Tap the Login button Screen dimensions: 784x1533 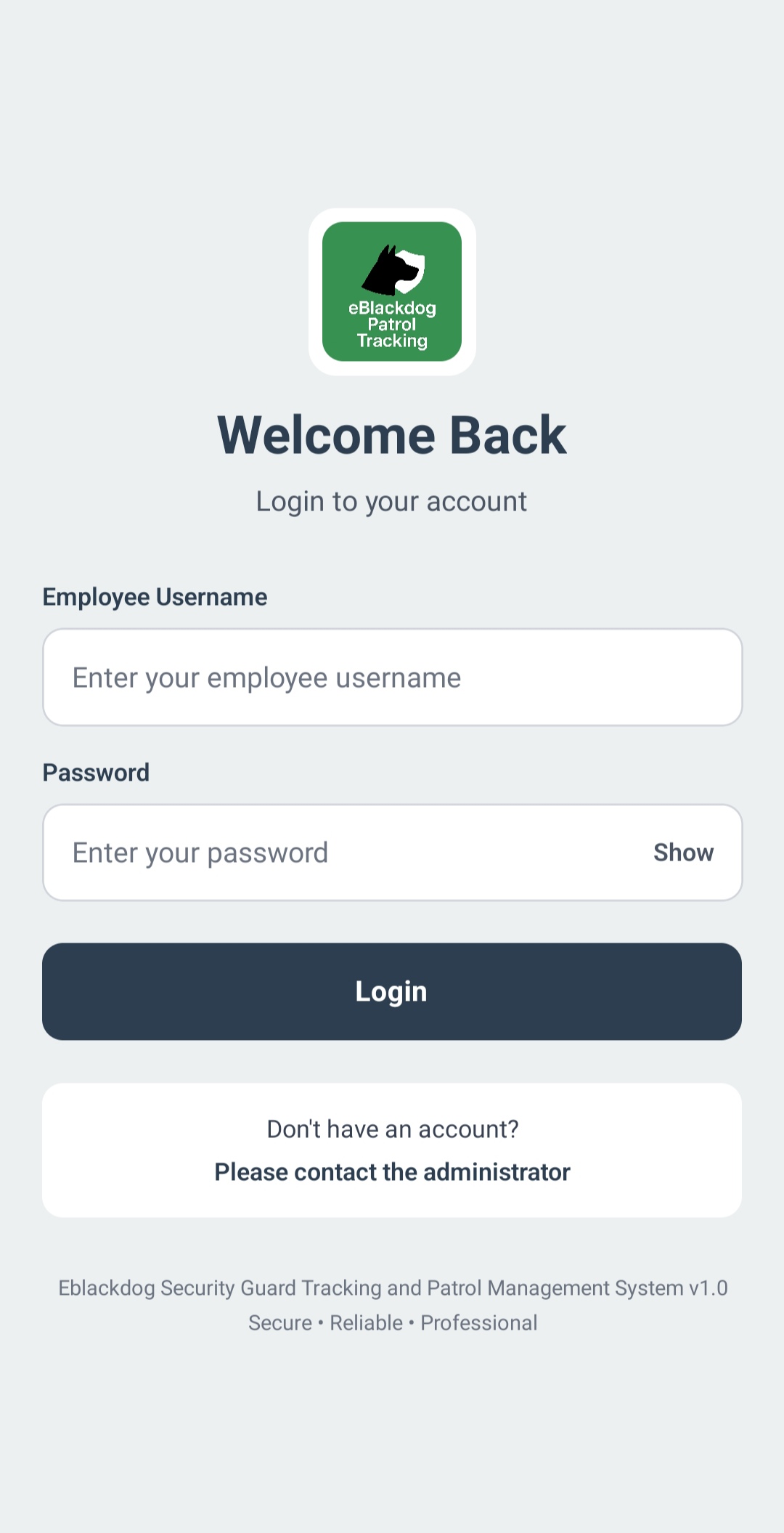(392, 991)
